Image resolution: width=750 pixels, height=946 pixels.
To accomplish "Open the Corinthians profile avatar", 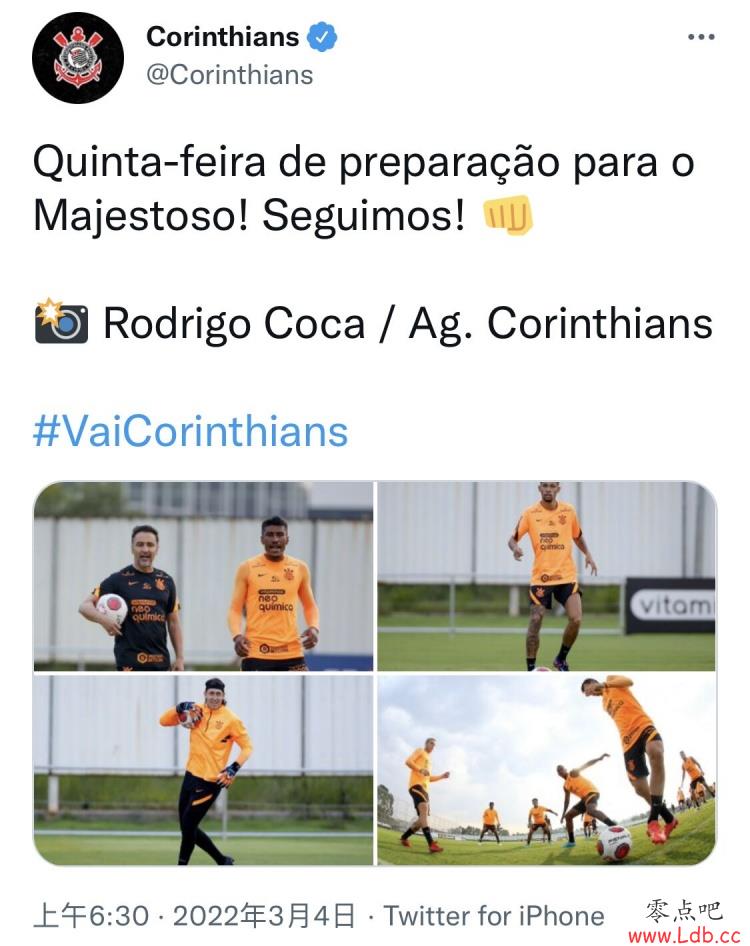I will click(x=78, y=58).
